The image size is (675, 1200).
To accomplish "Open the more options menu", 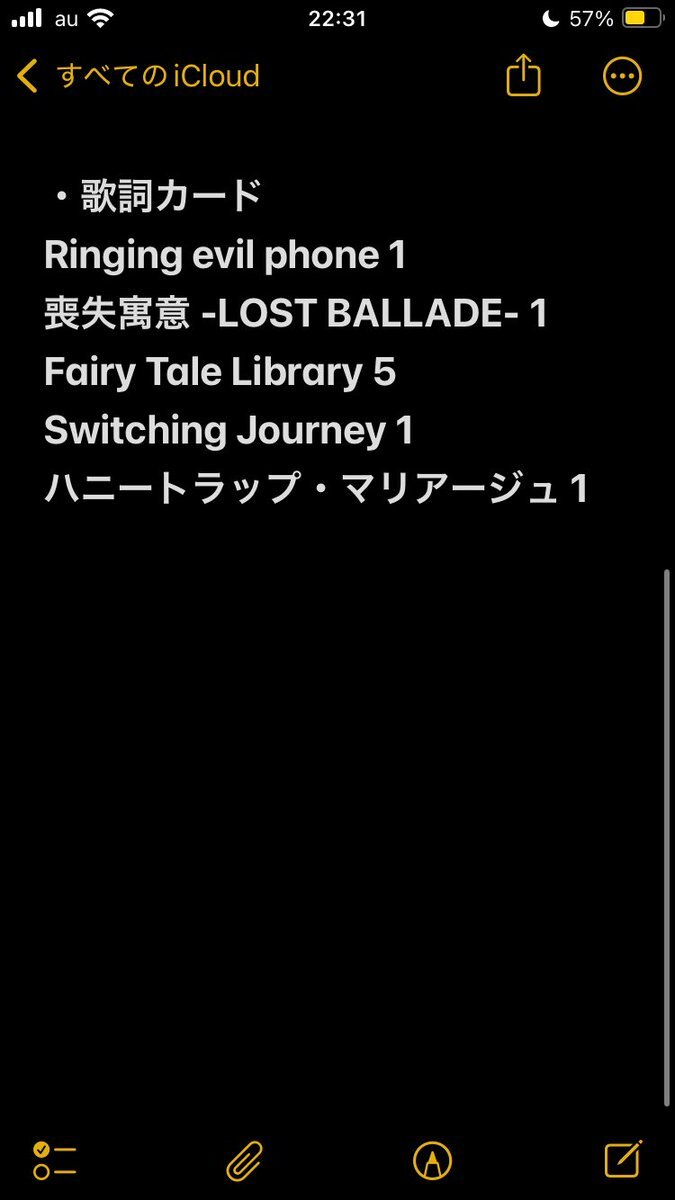I will point(622,76).
